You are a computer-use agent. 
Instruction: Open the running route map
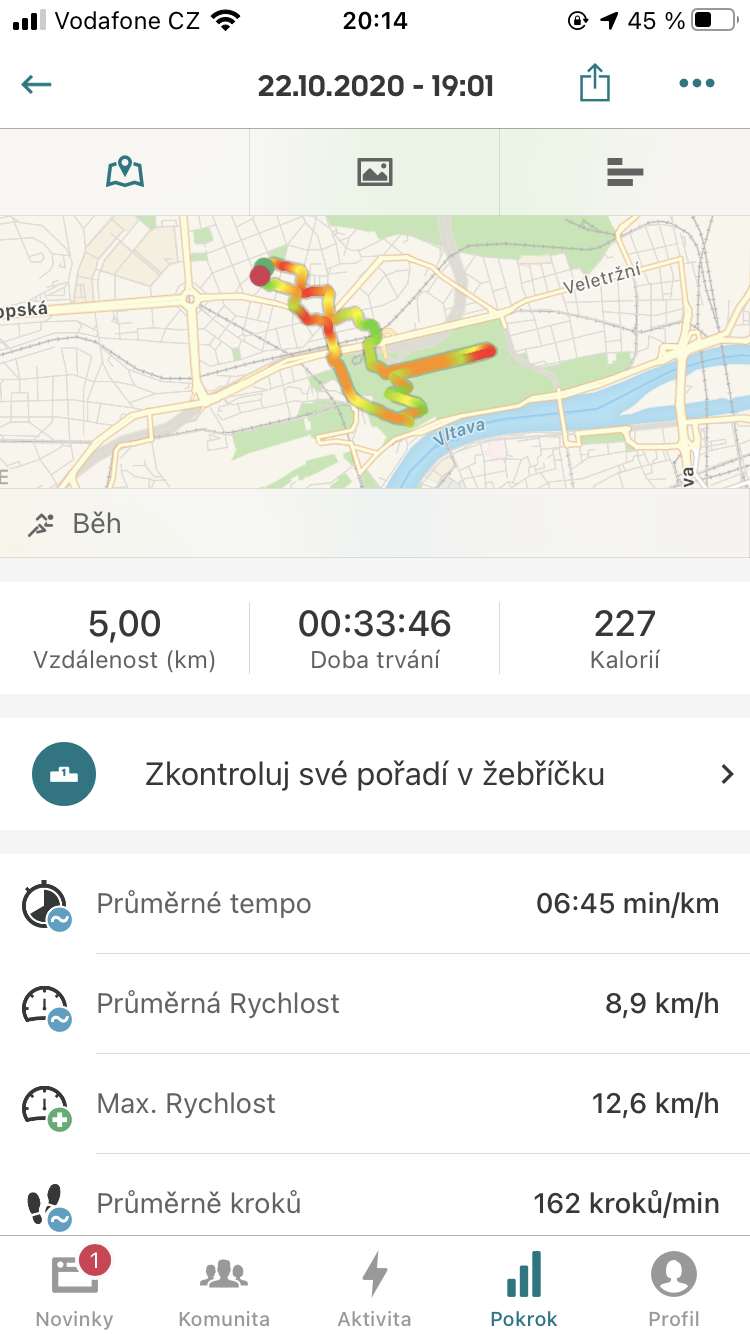tap(375, 352)
